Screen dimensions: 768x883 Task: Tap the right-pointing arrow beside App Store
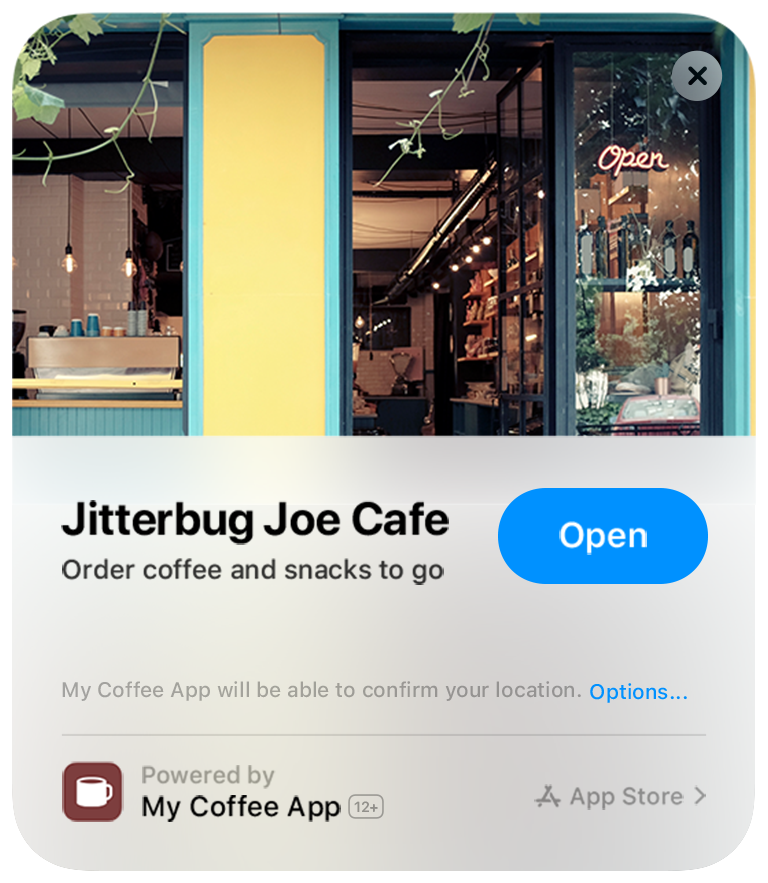700,796
